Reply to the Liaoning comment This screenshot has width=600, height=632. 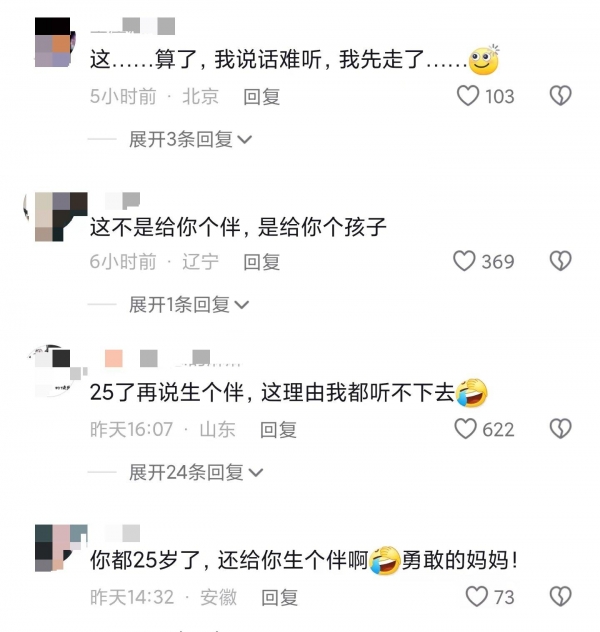pyautogui.click(x=262, y=262)
